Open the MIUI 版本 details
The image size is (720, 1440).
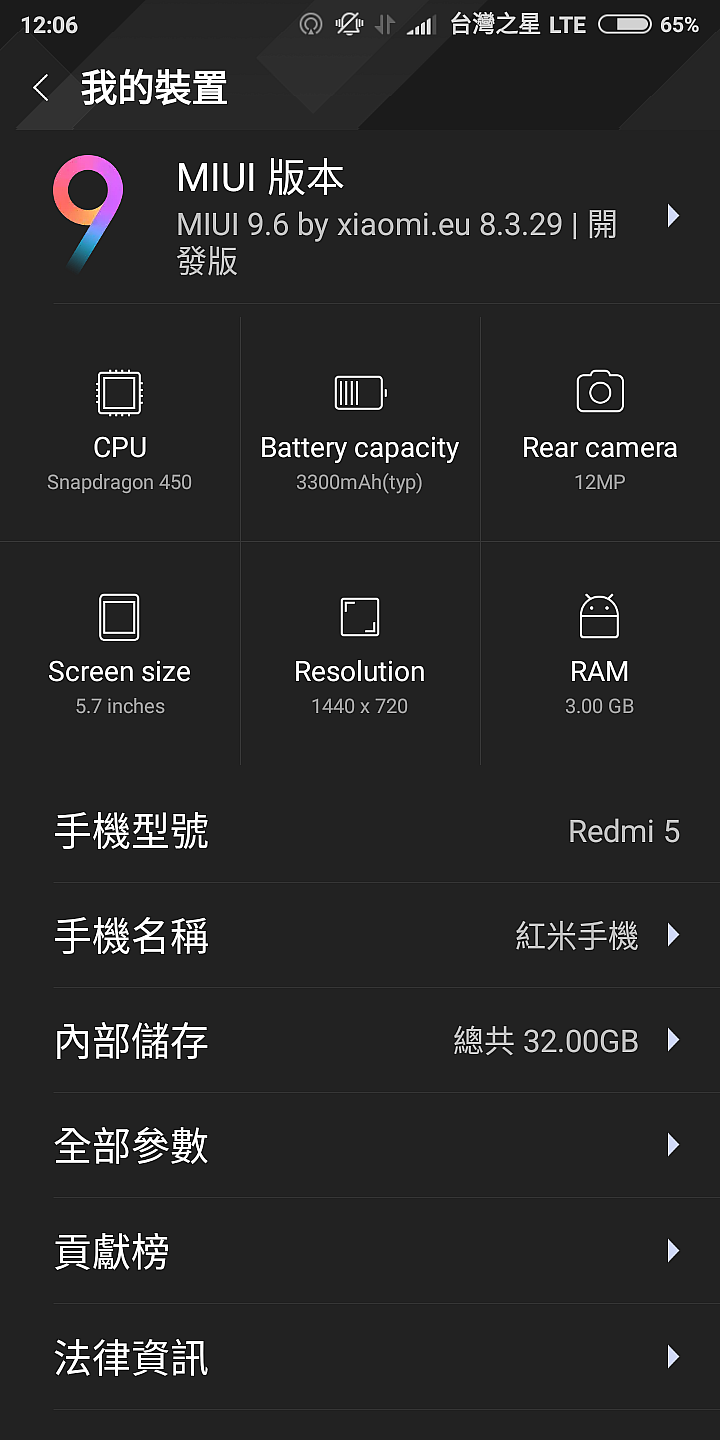360,216
